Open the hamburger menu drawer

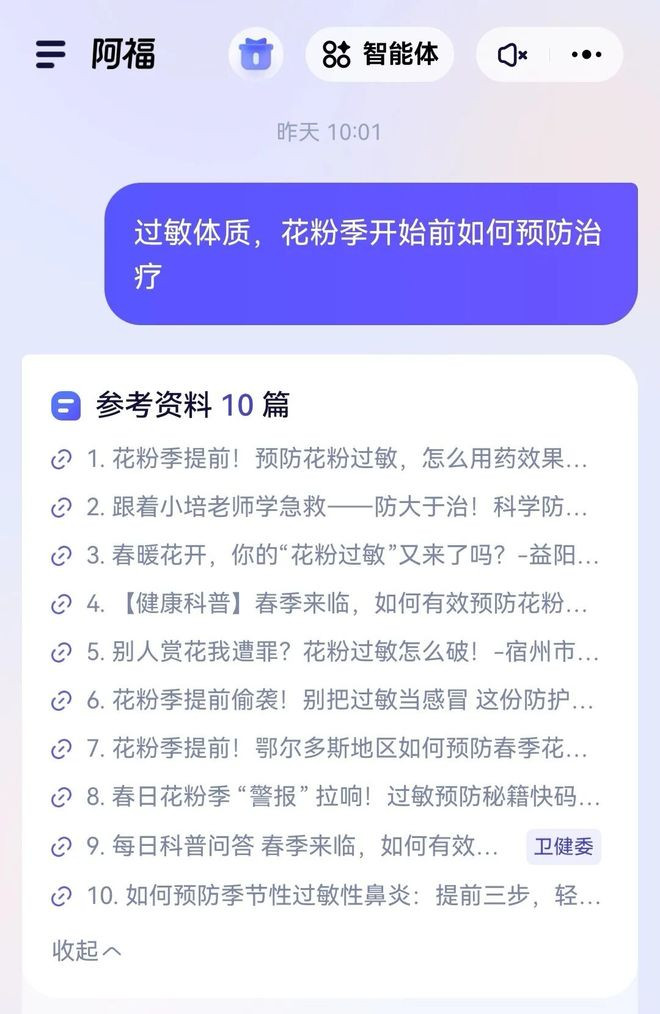point(50,54)
